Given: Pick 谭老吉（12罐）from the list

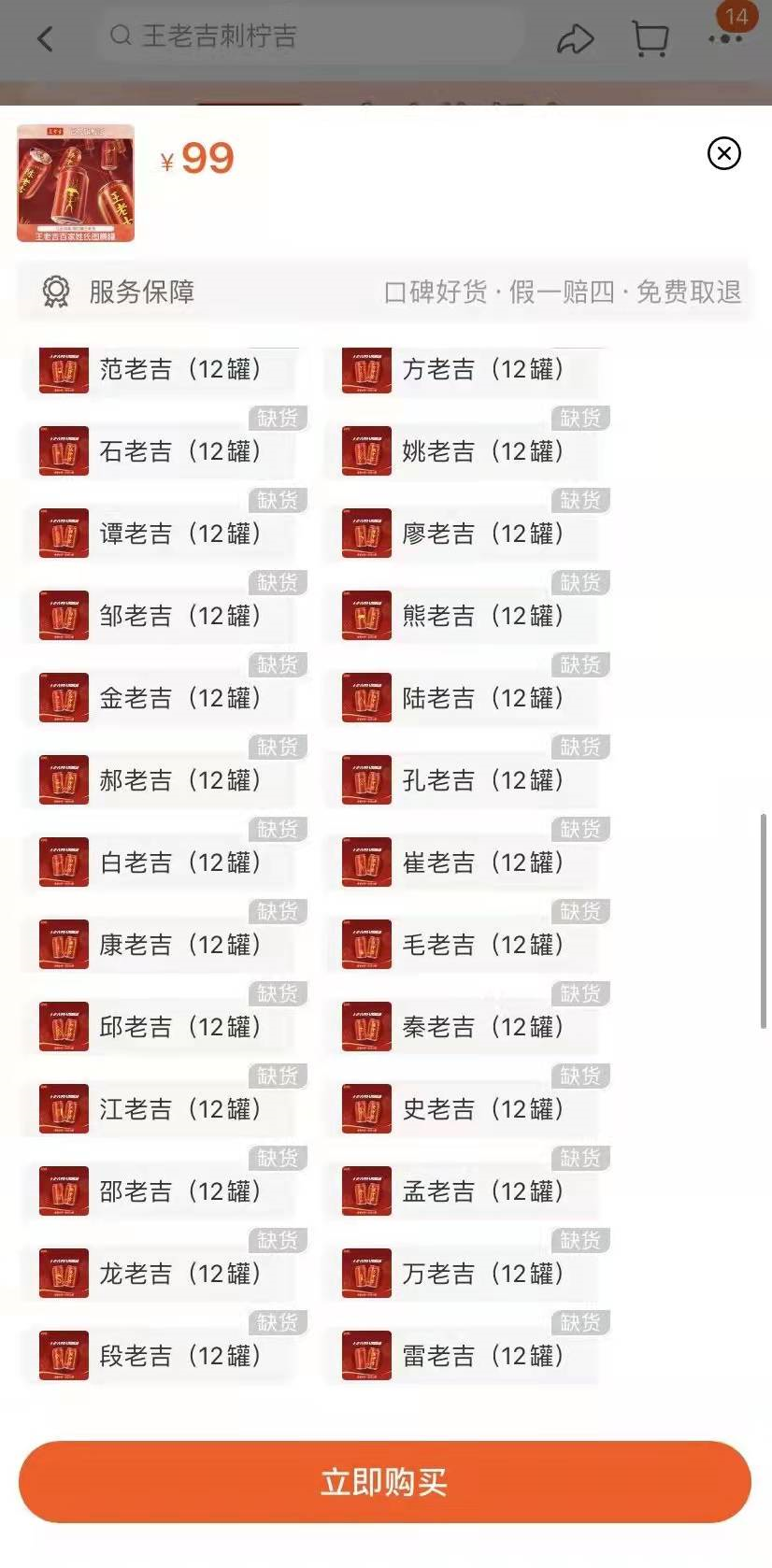Looking at the screenshot, I should coord(159,535).
